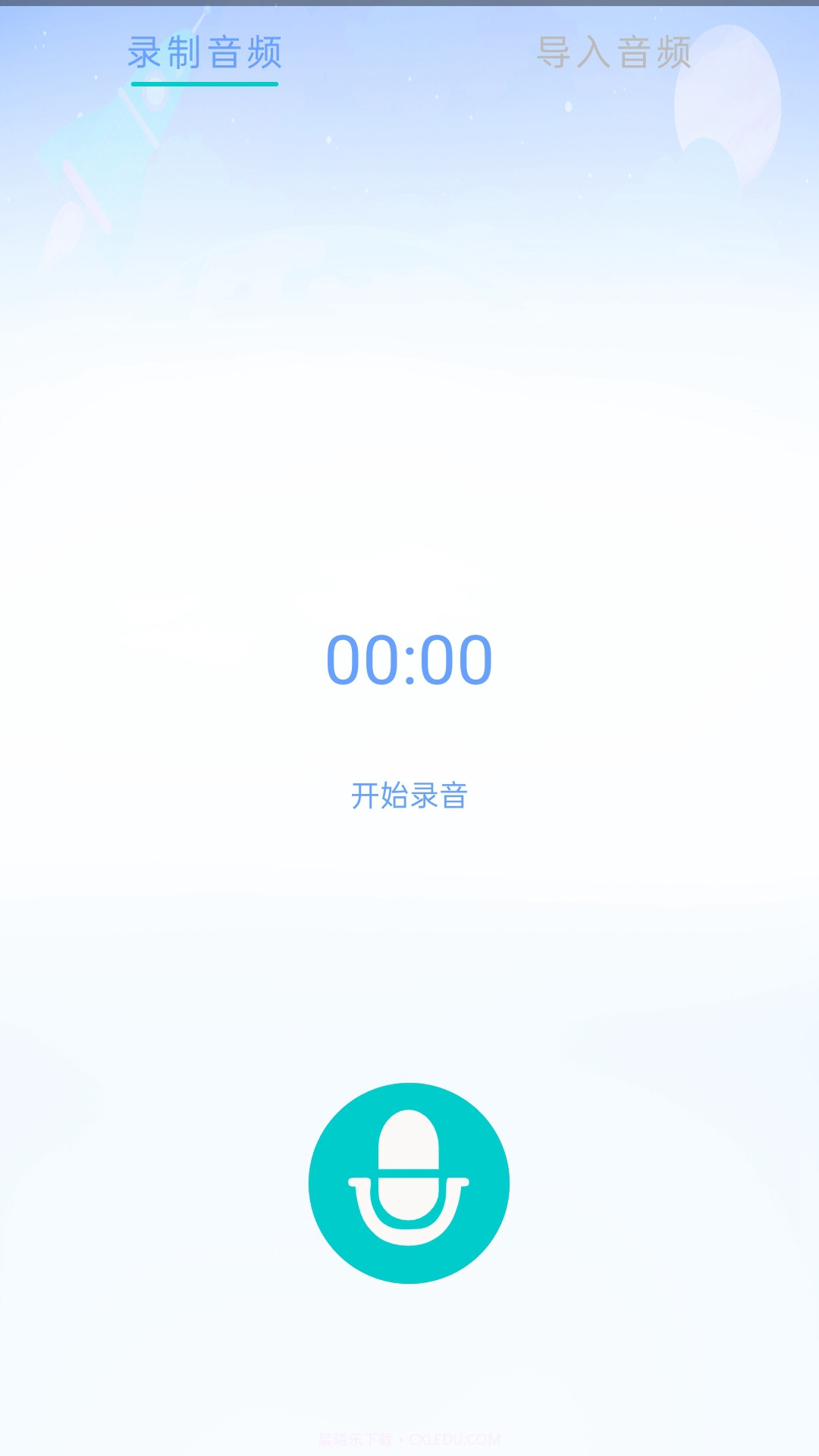Tap the recording duration counter
The height and width of the screenshot is (1456, 819).
(x=409, y=661)
